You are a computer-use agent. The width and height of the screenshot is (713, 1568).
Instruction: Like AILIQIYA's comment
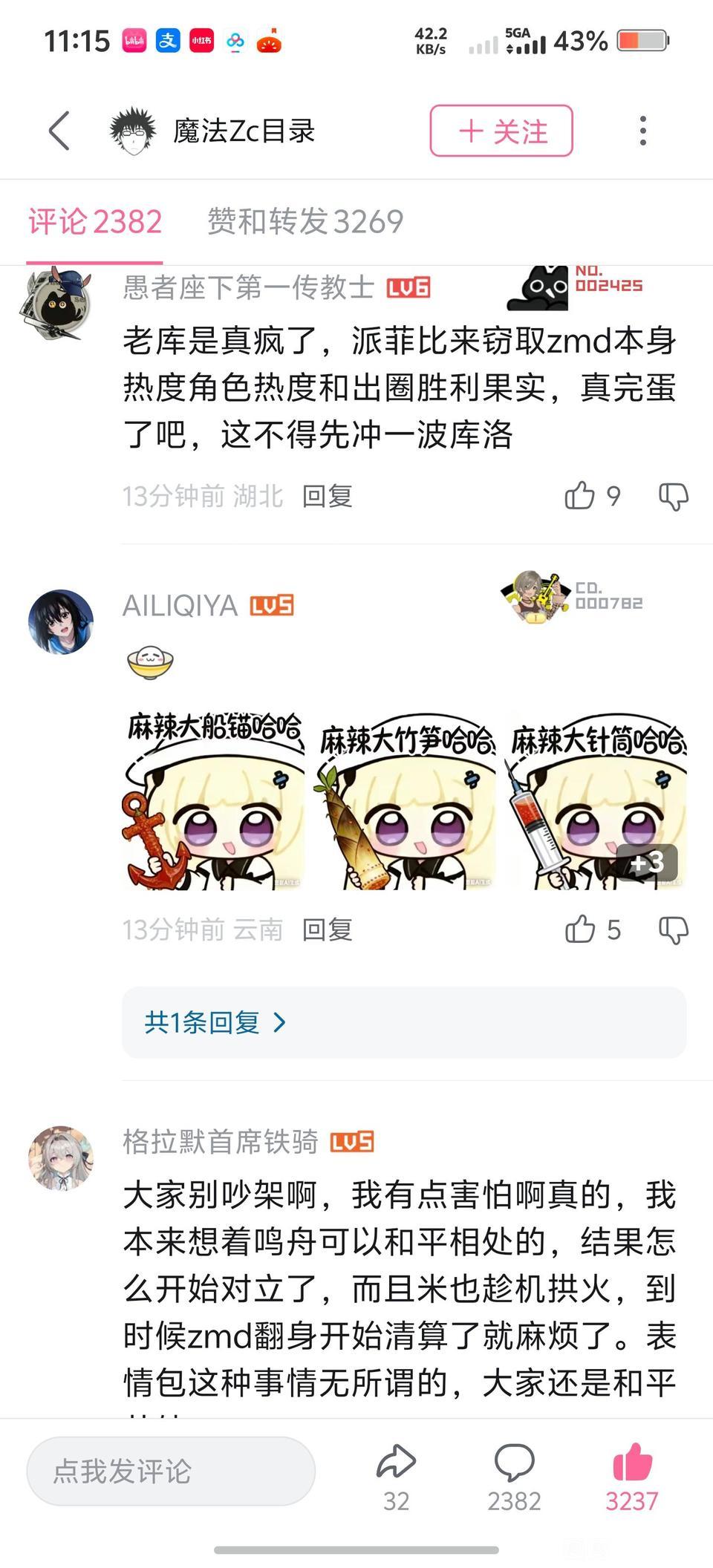[x=580, y=929]
